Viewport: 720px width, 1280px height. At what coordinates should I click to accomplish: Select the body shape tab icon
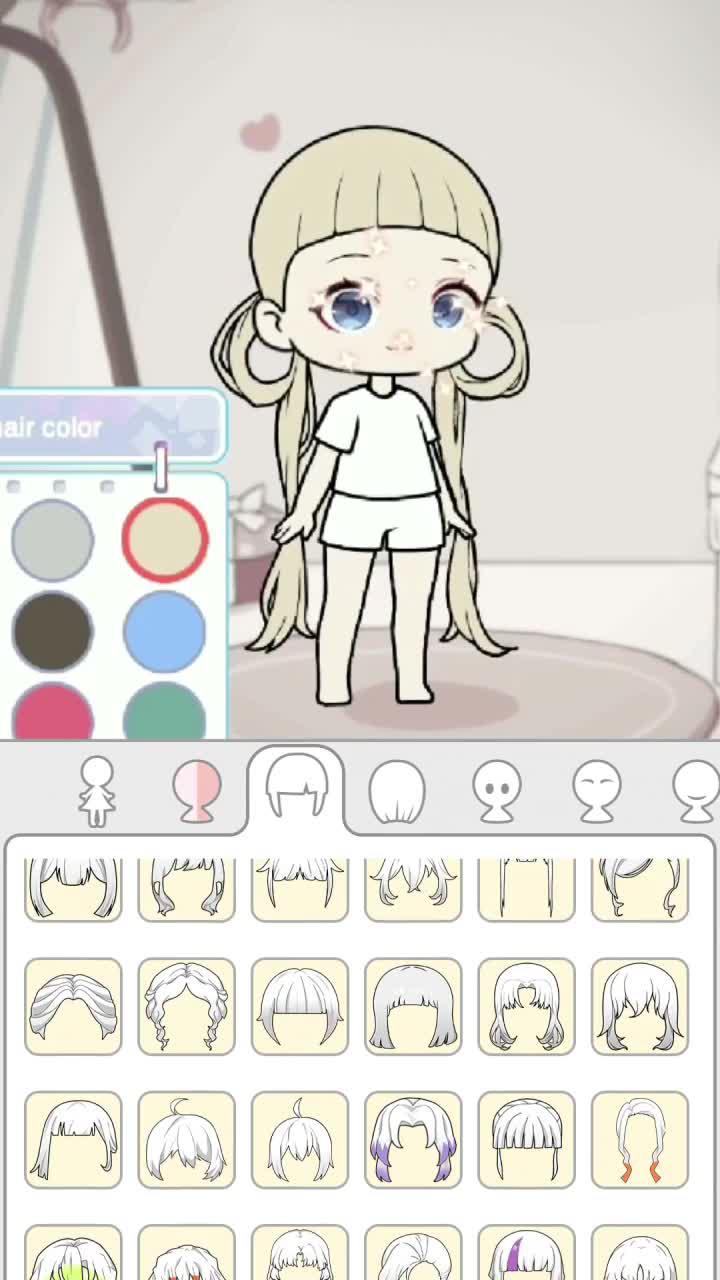pyautogui.click(x=97, y=790)
